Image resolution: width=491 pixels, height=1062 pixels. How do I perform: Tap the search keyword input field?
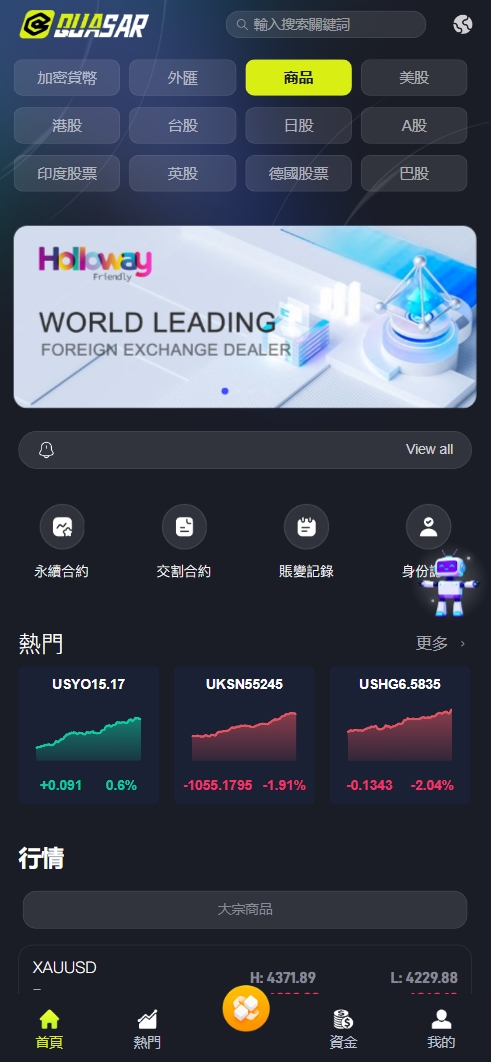[326, 25]
